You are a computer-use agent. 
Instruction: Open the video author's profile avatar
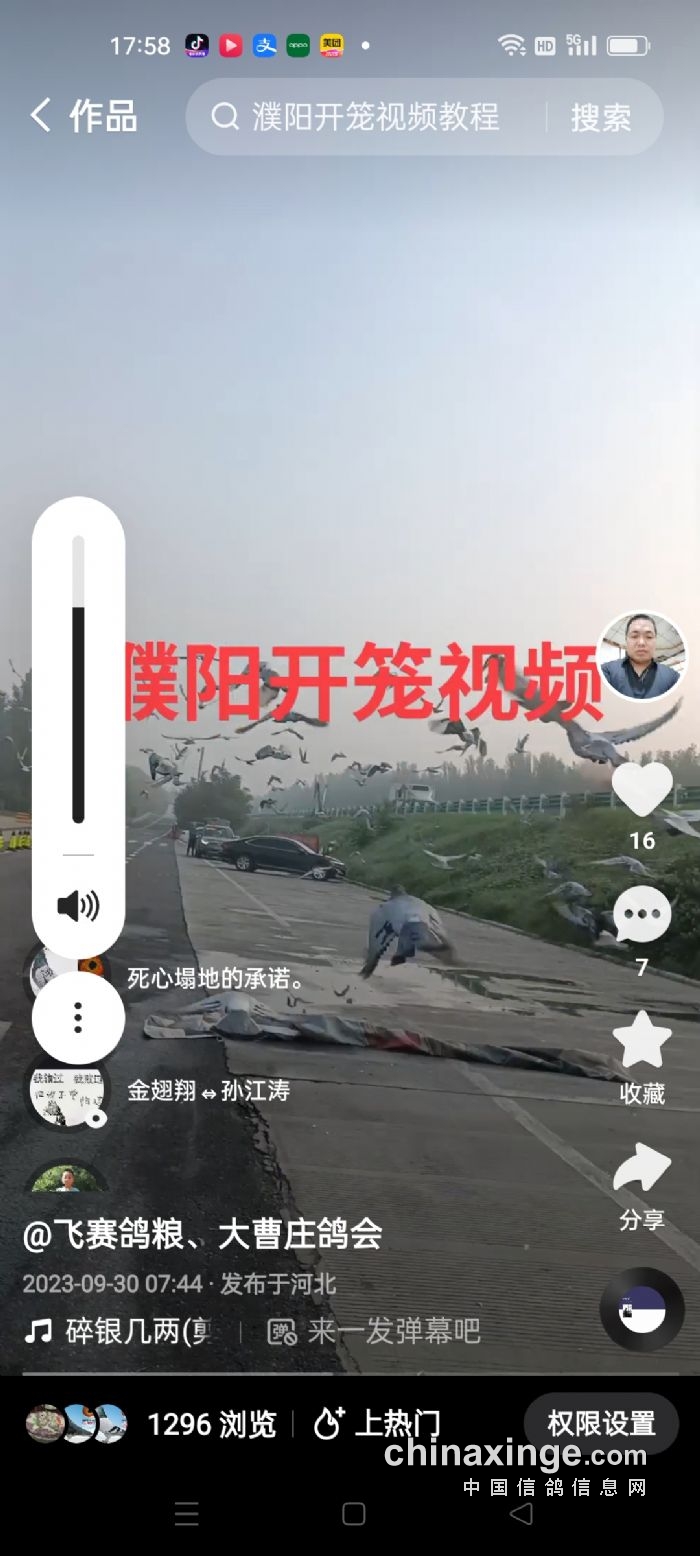pyautogui.click(x=641, y=656)
